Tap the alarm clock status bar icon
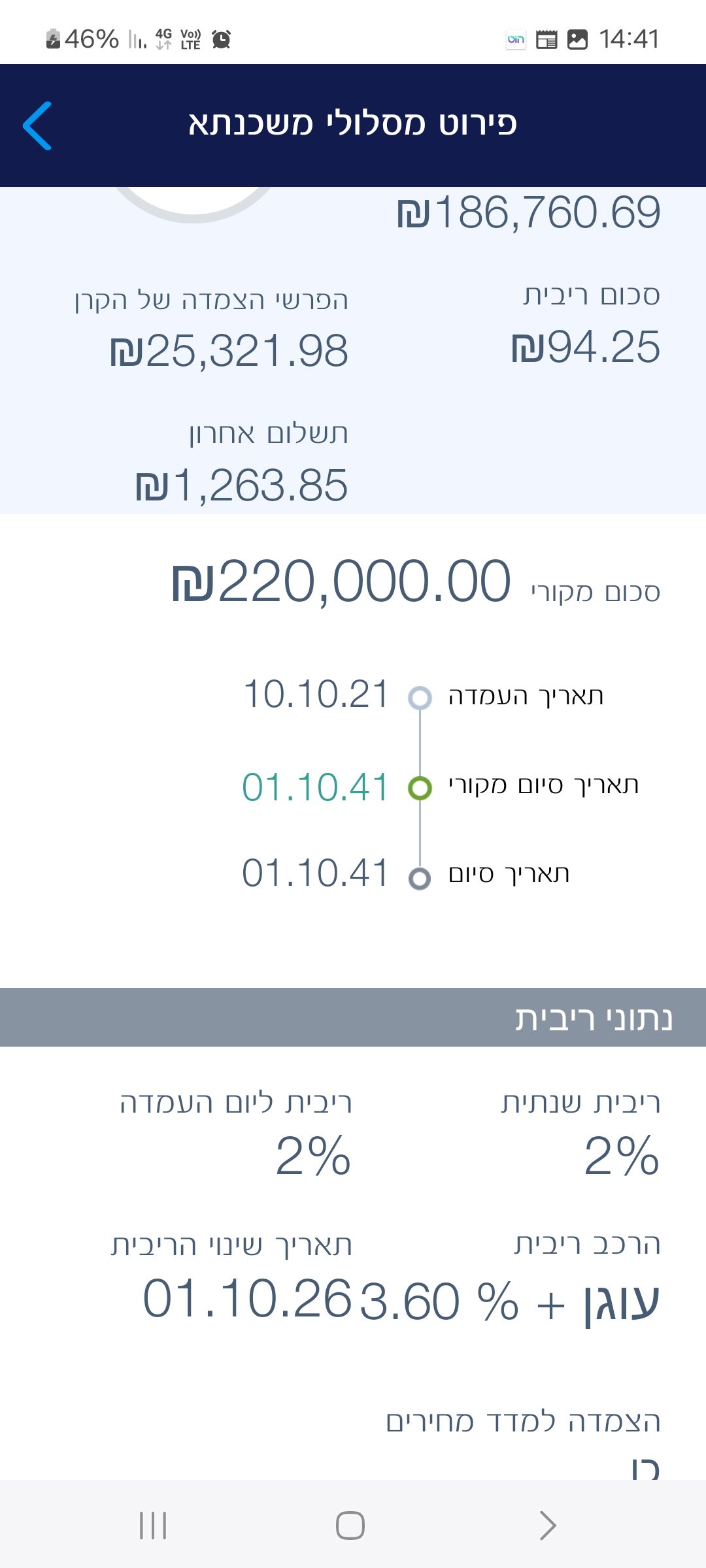 [x=222, y=39]
